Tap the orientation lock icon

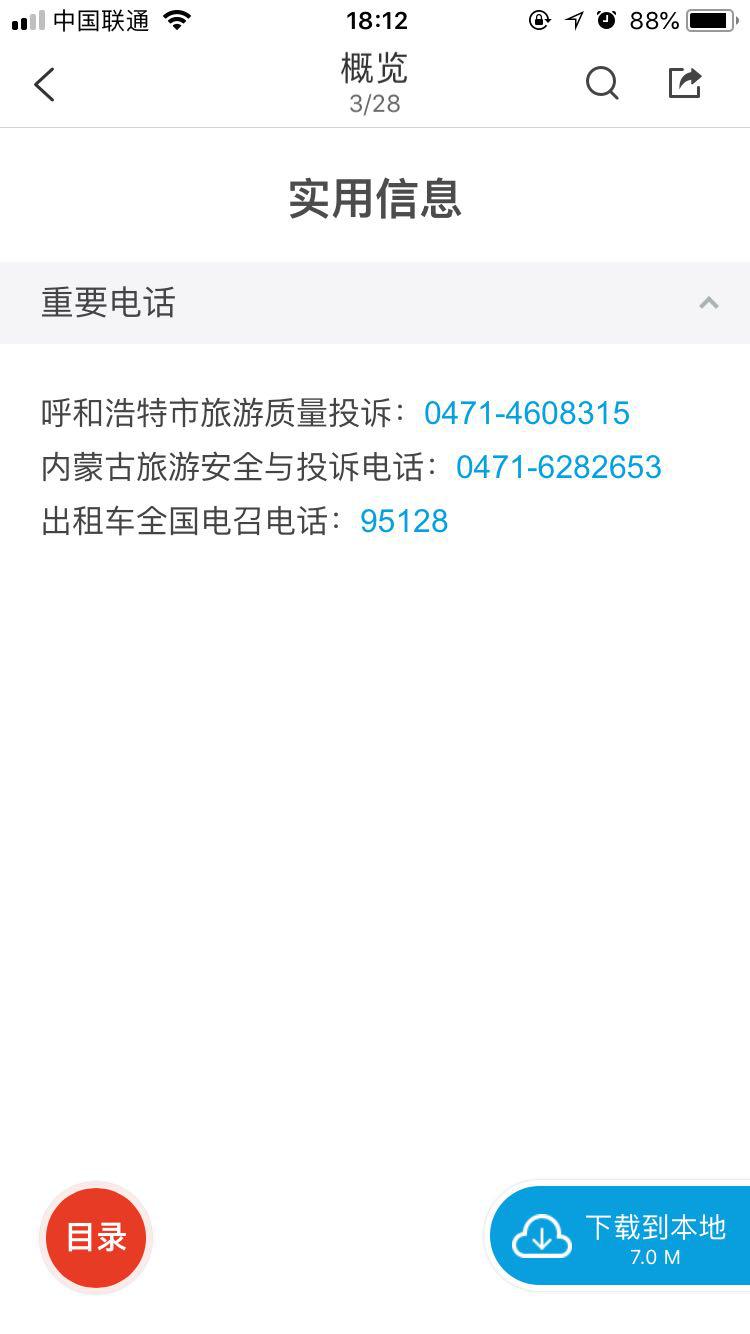click(538, 18)
